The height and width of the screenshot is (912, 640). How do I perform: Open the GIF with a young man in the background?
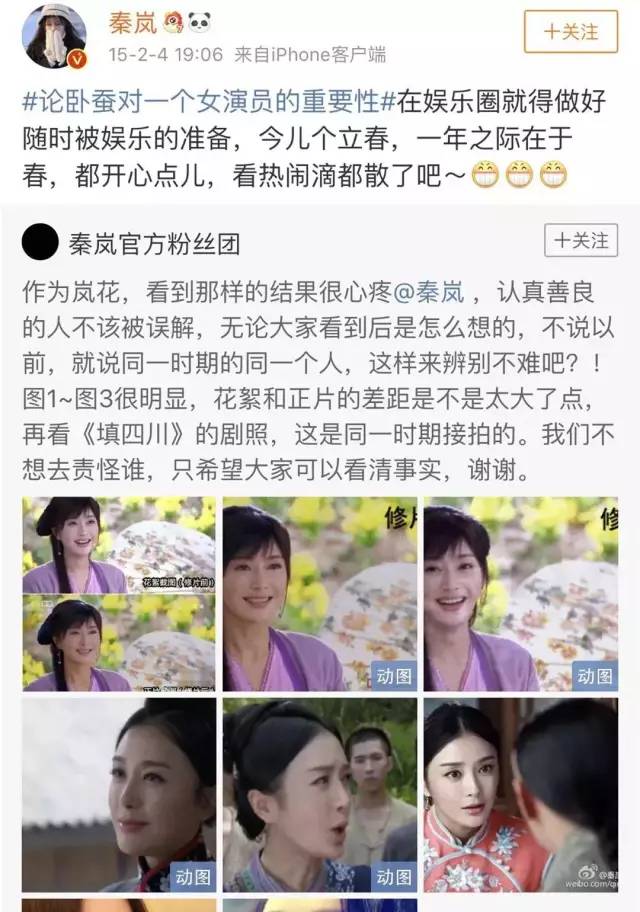tap(319, 795)
